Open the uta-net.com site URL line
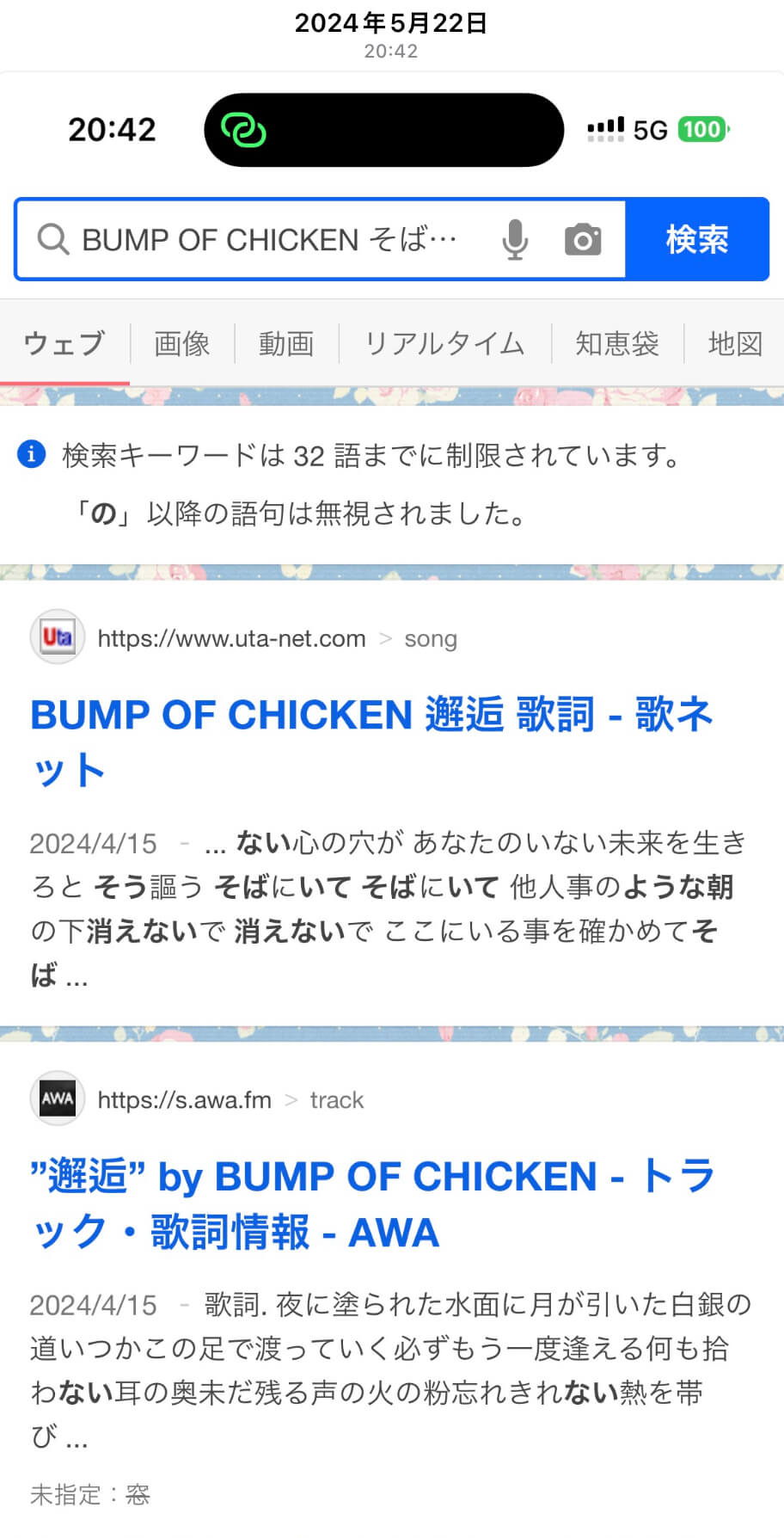Image resolution: width=784 pixels, height=1538 pixels. point(232,638)
